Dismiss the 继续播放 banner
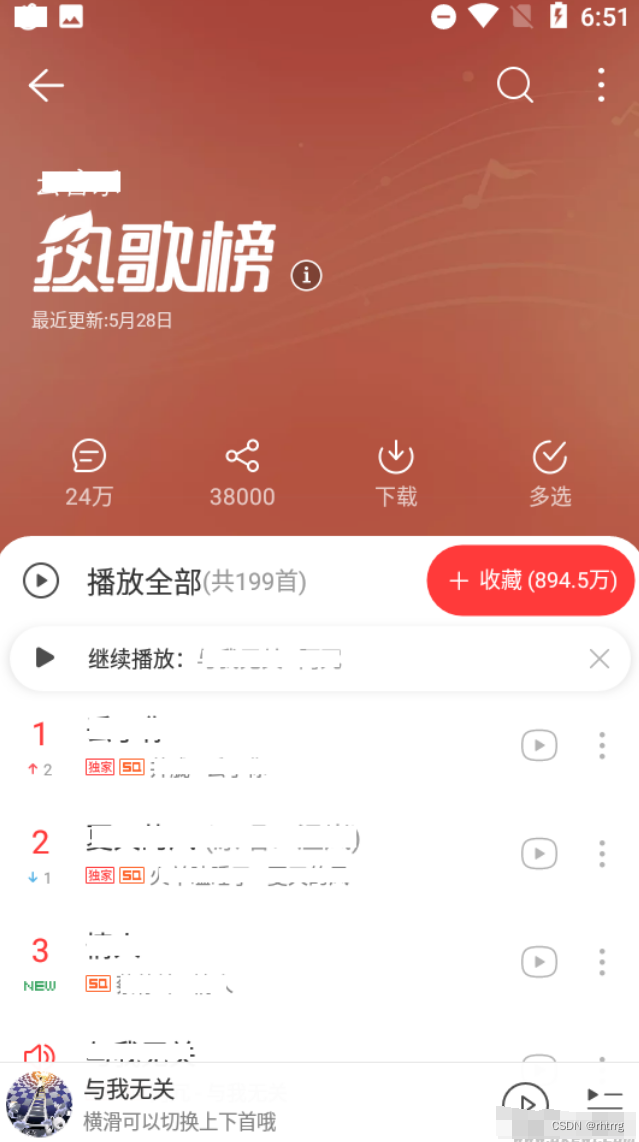Image resolution: width=639 pixels, height=1142 pixels. (x=600, y=659)
